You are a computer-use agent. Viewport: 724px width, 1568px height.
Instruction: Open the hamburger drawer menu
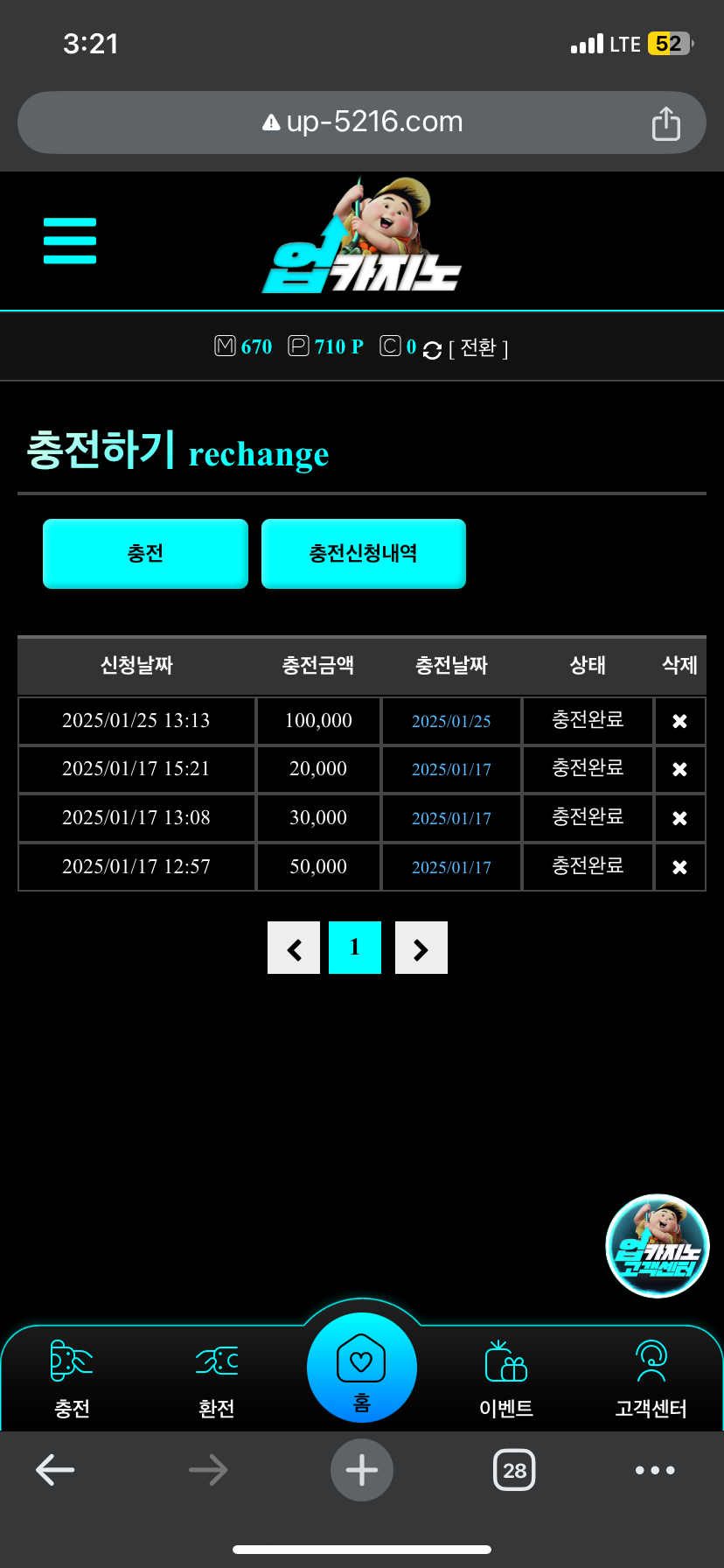click(70, 241)
